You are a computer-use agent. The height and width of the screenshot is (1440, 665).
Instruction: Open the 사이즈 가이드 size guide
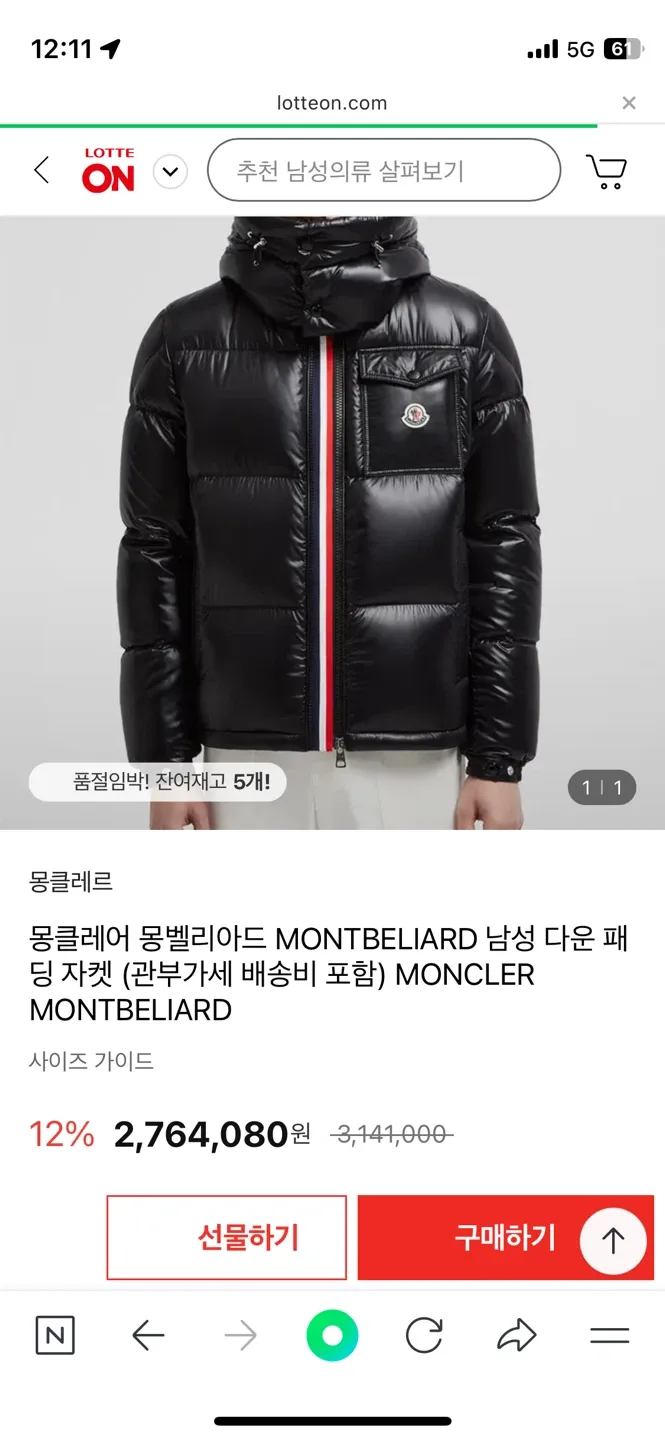pyautogui.click(x=92, y=1061)
